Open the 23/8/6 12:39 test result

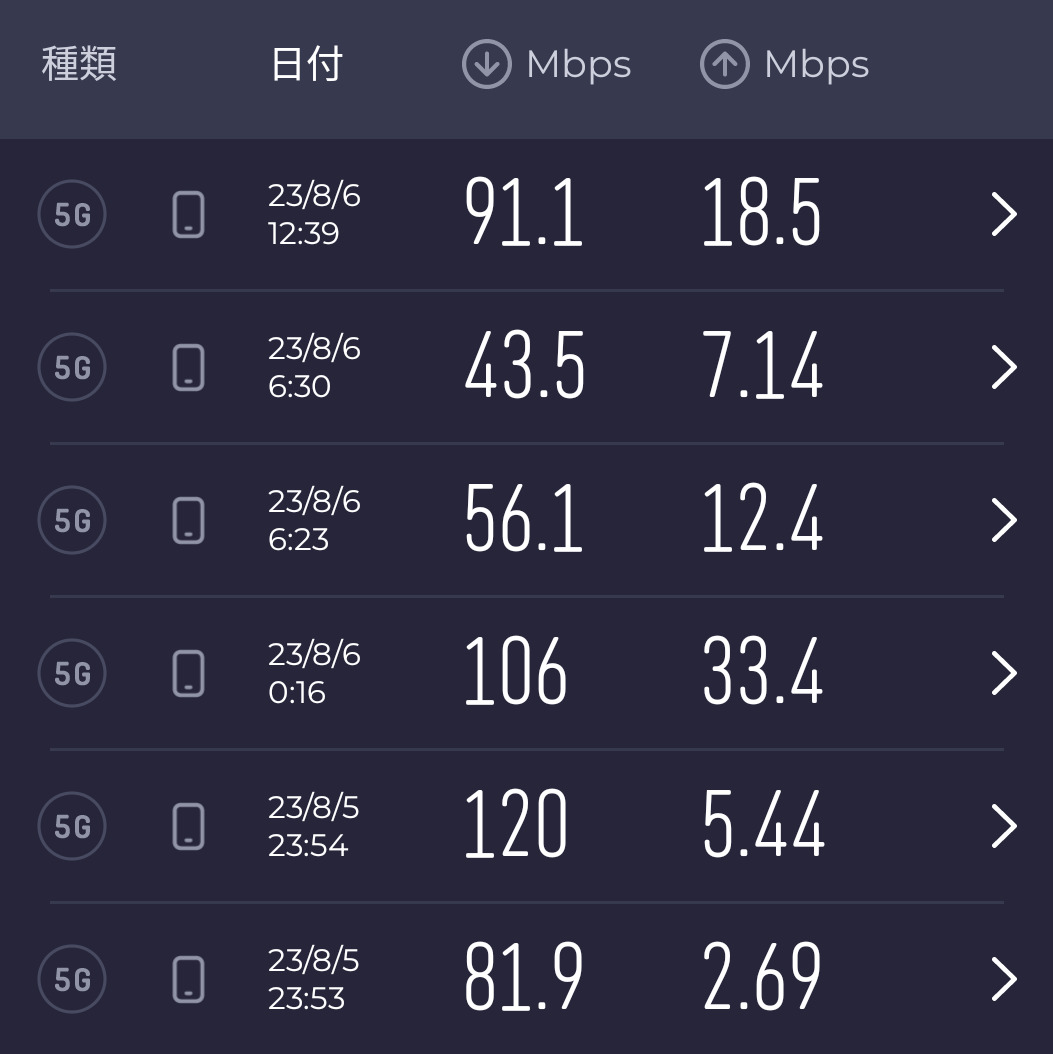point(526,214)
